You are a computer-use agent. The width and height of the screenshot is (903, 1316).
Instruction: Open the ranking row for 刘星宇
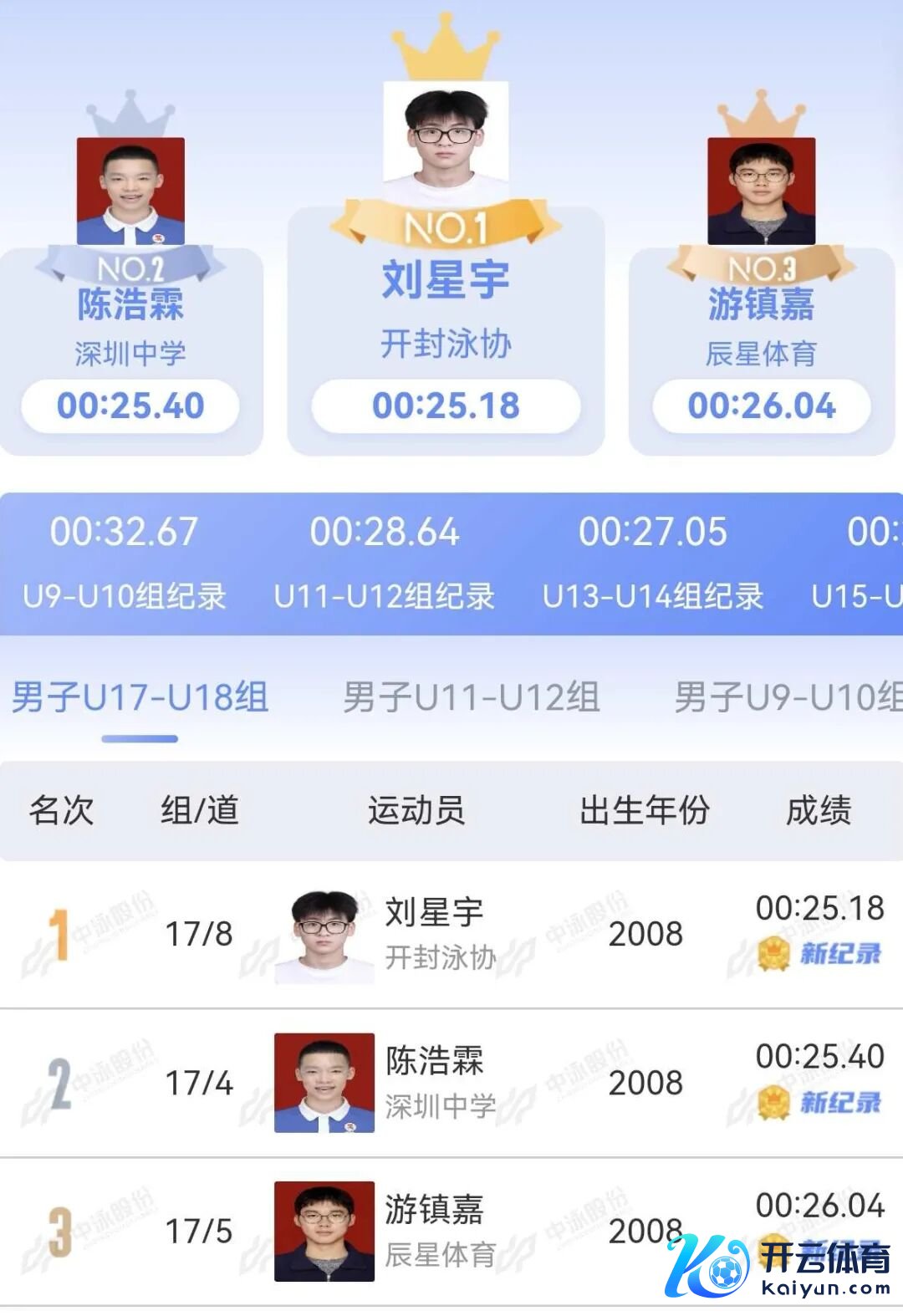pos(451,935)
